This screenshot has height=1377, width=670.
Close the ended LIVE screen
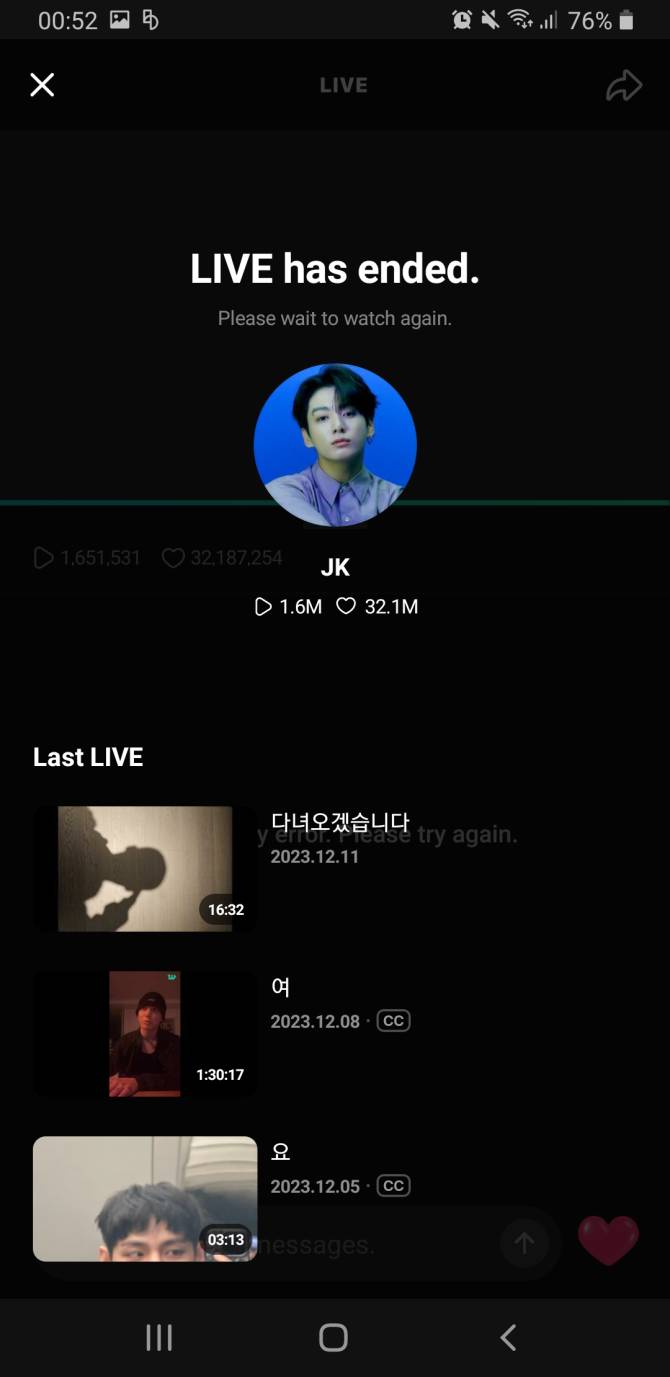pyautogui.click(x=42, y=85)
